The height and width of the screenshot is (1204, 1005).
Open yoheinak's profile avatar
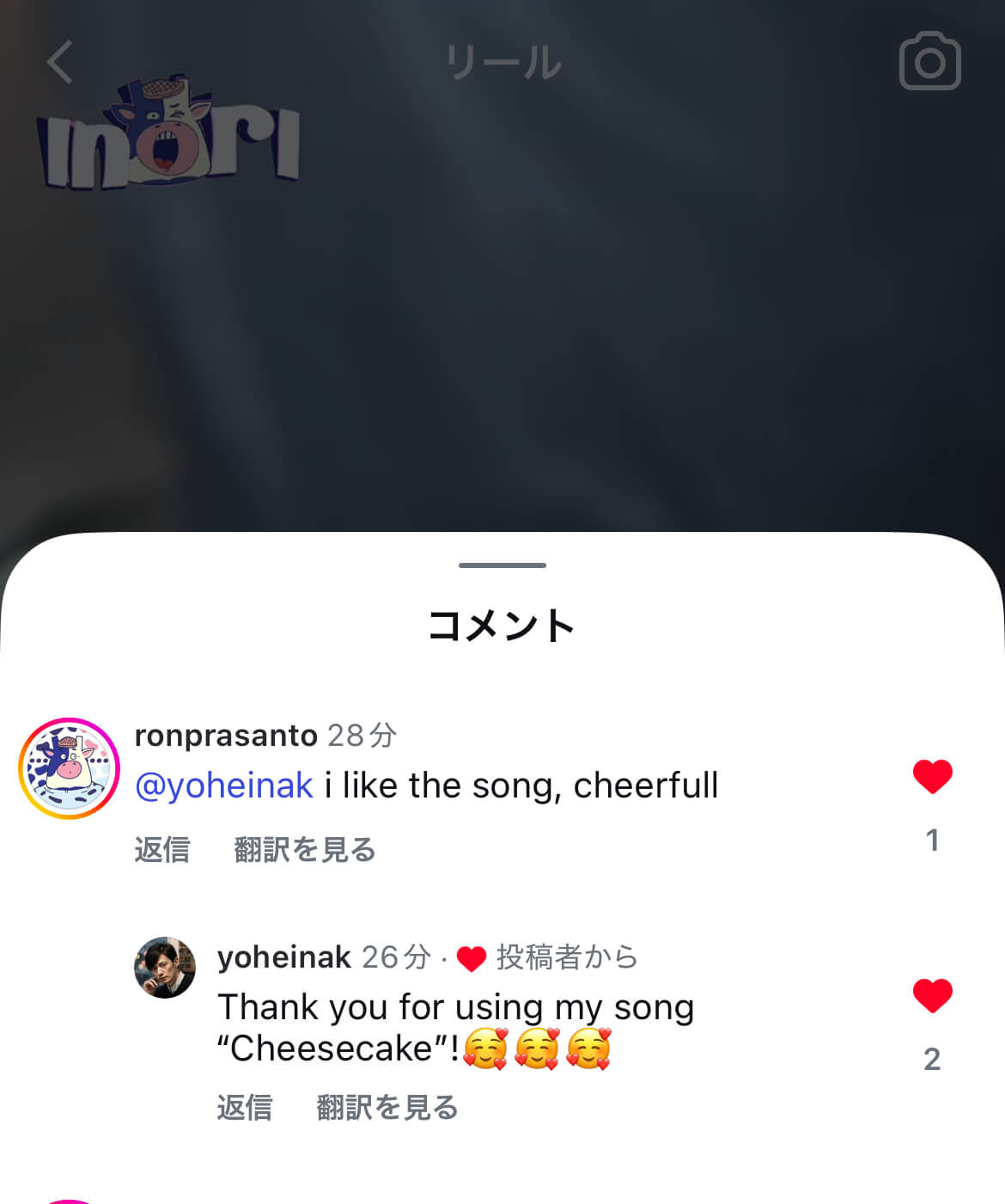pos(165,968)
